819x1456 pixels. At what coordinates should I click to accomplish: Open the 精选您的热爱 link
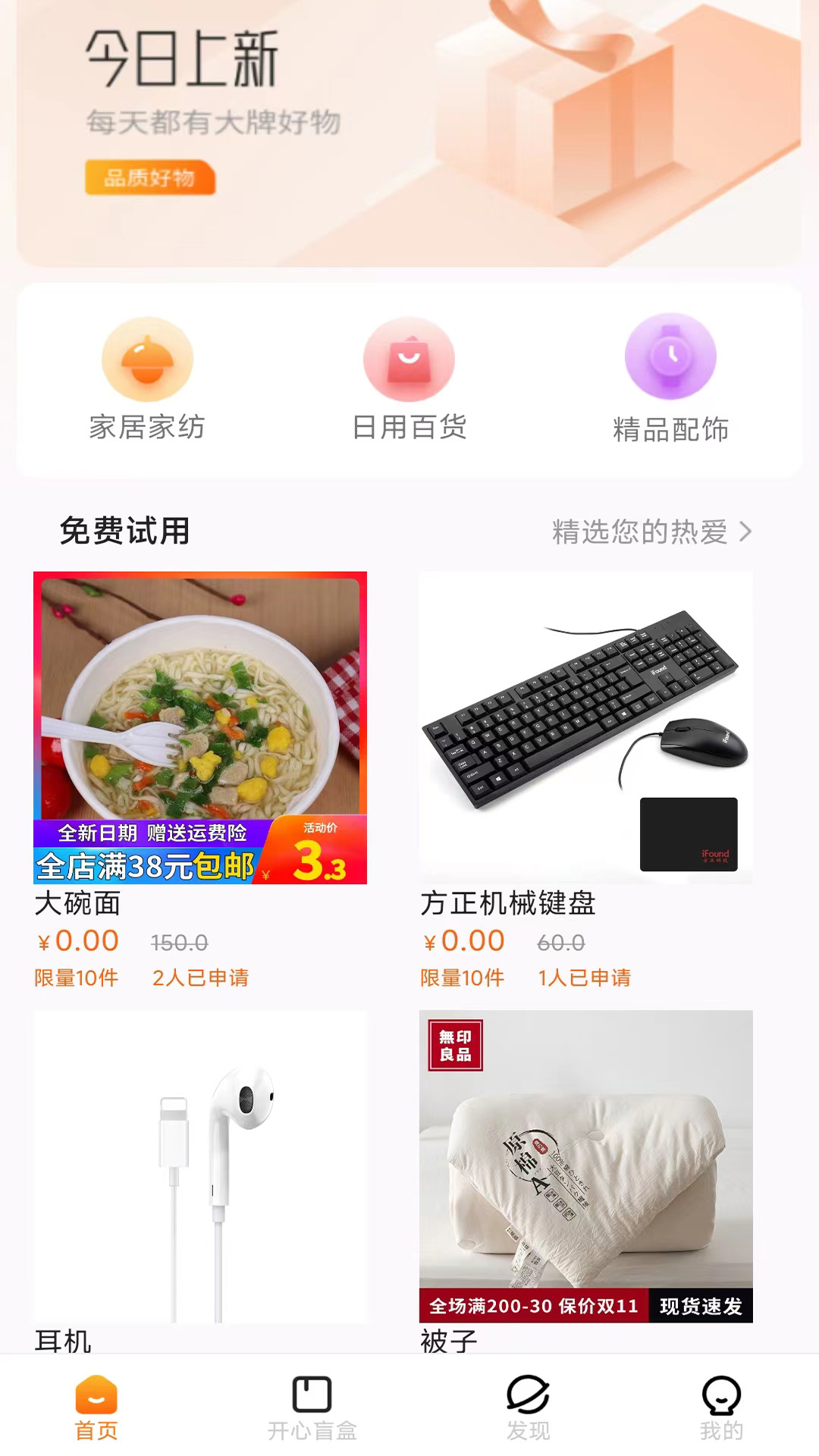tap(651, 532)
